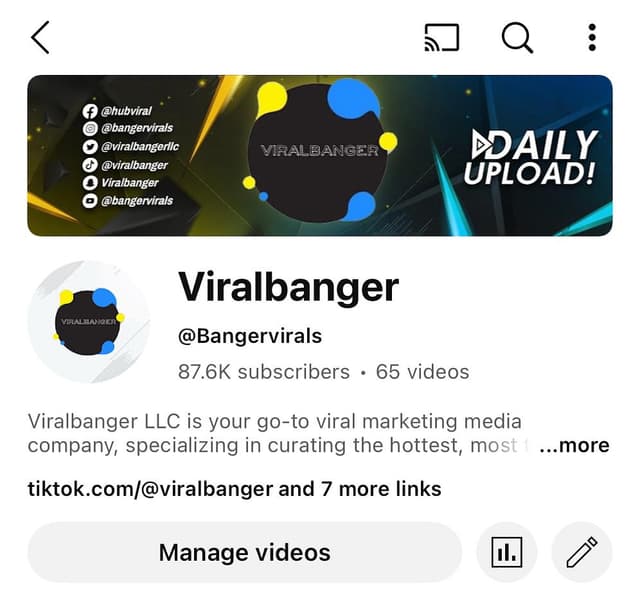The height and width of the screenshot is (610, 640).
Task: Open channel search
Action: tap(517, 38)
